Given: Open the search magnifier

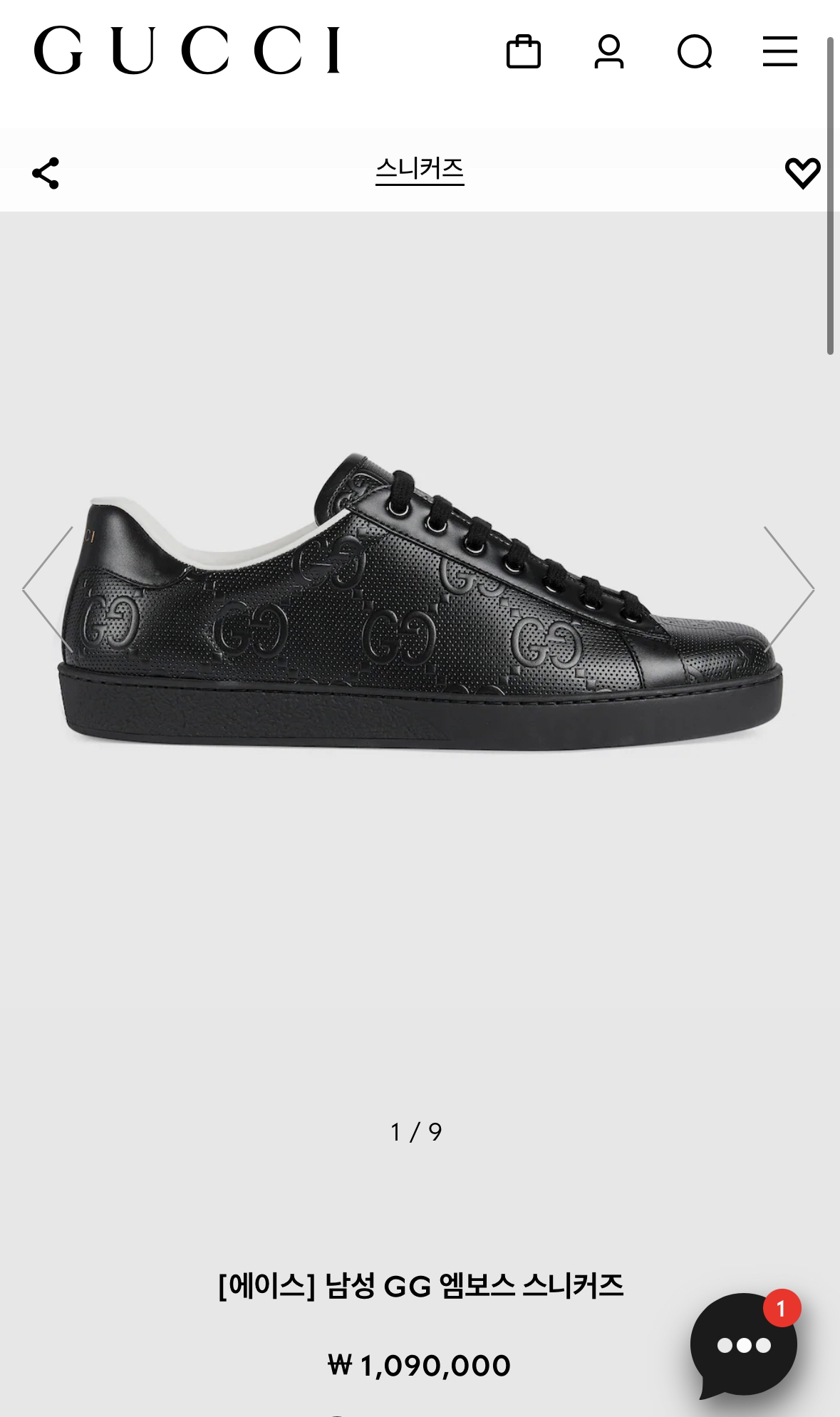Looking at the screenshot, I should (x=695, y=51).
